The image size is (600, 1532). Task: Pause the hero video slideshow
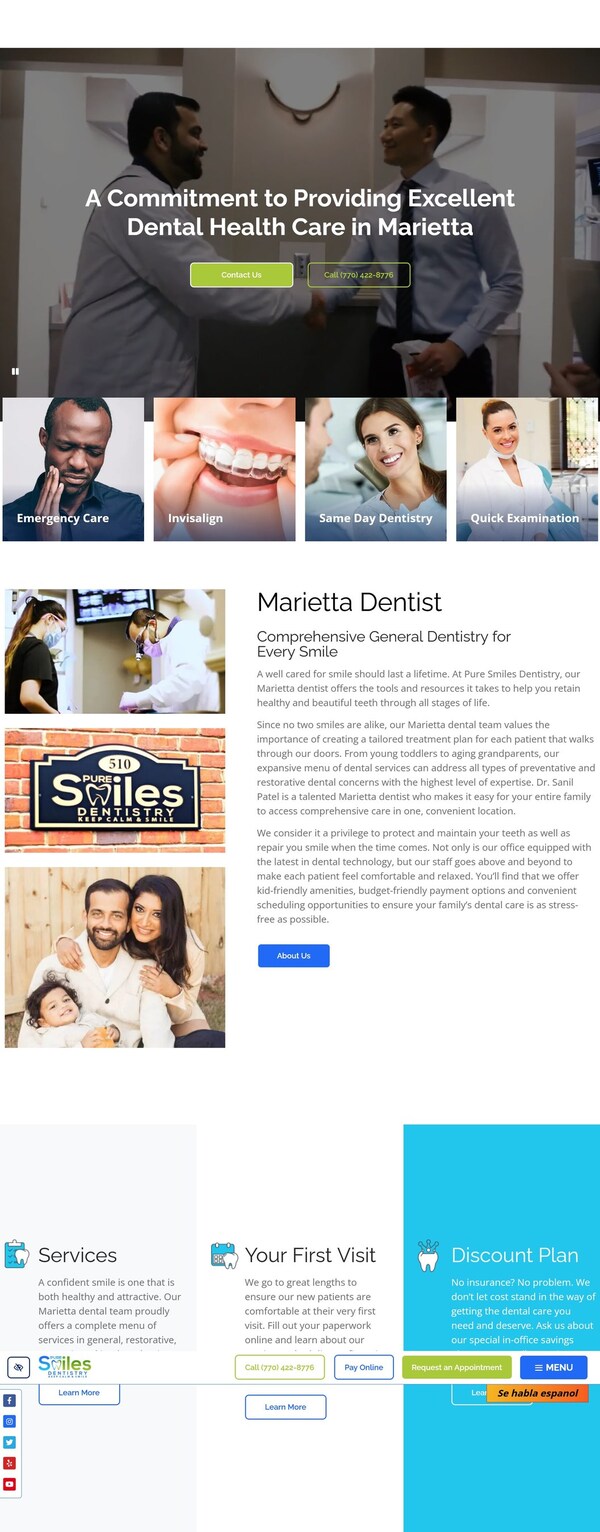click(x=15, y=371)
